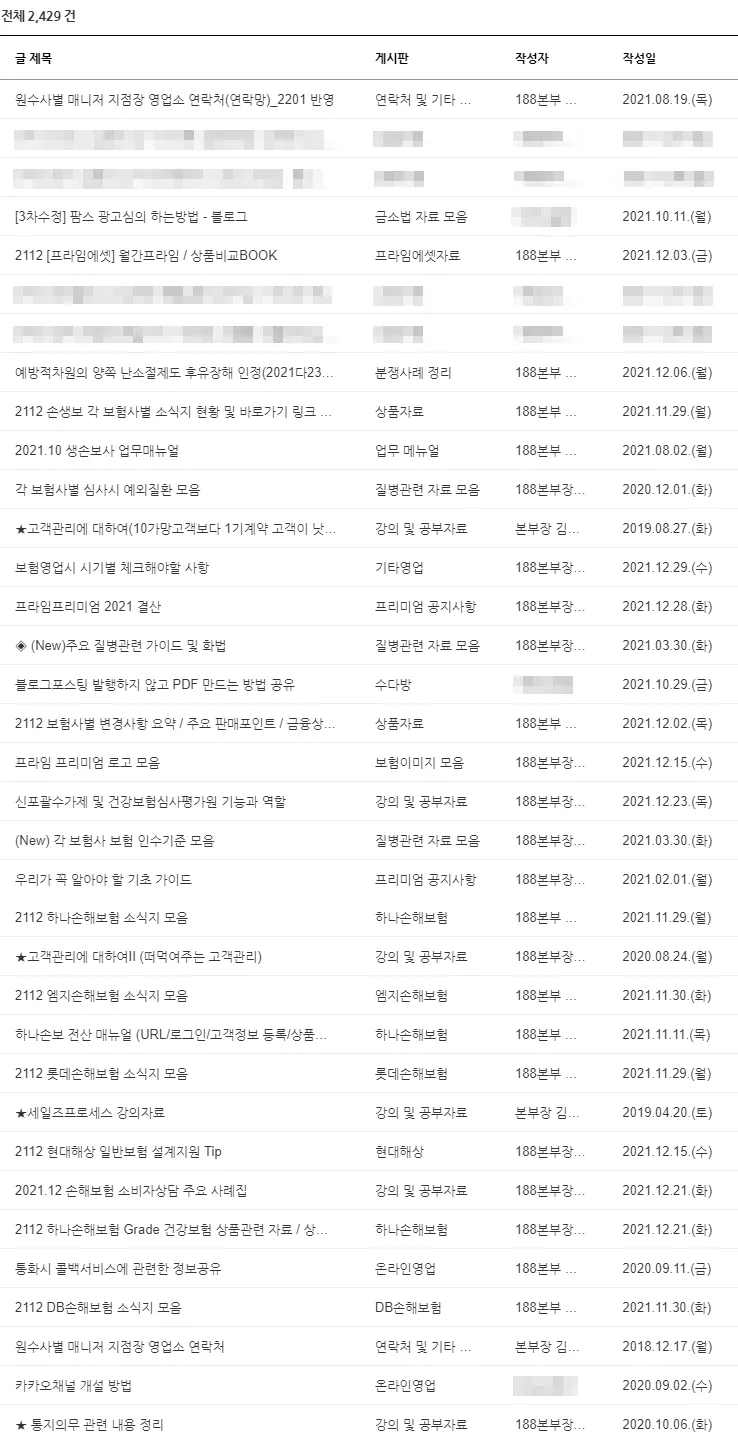This screenshot has height=1444, width=738.
Task: Open 2112 월간프라임 / 상품비교BOOK post
Action: click(146, 256)
